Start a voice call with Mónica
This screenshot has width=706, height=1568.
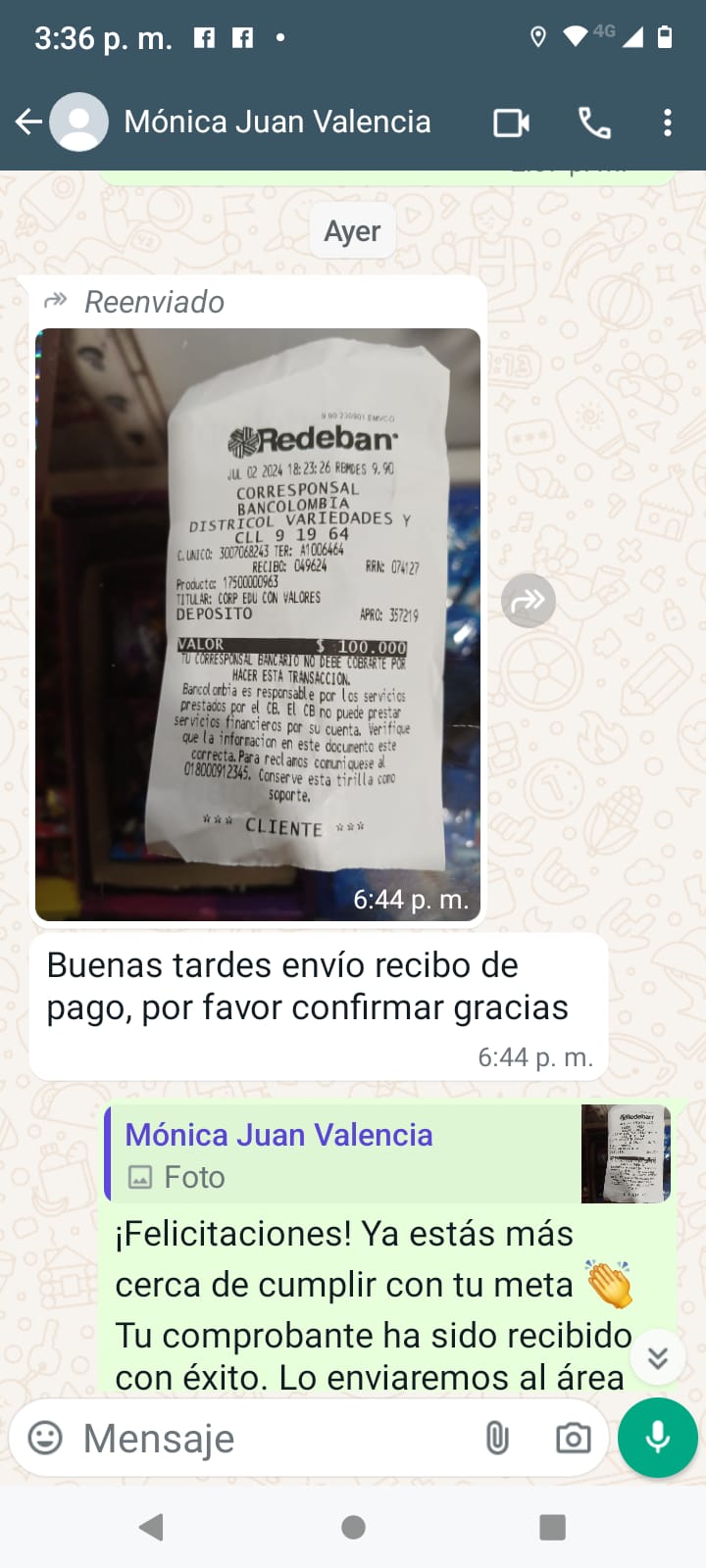(594, 122)
